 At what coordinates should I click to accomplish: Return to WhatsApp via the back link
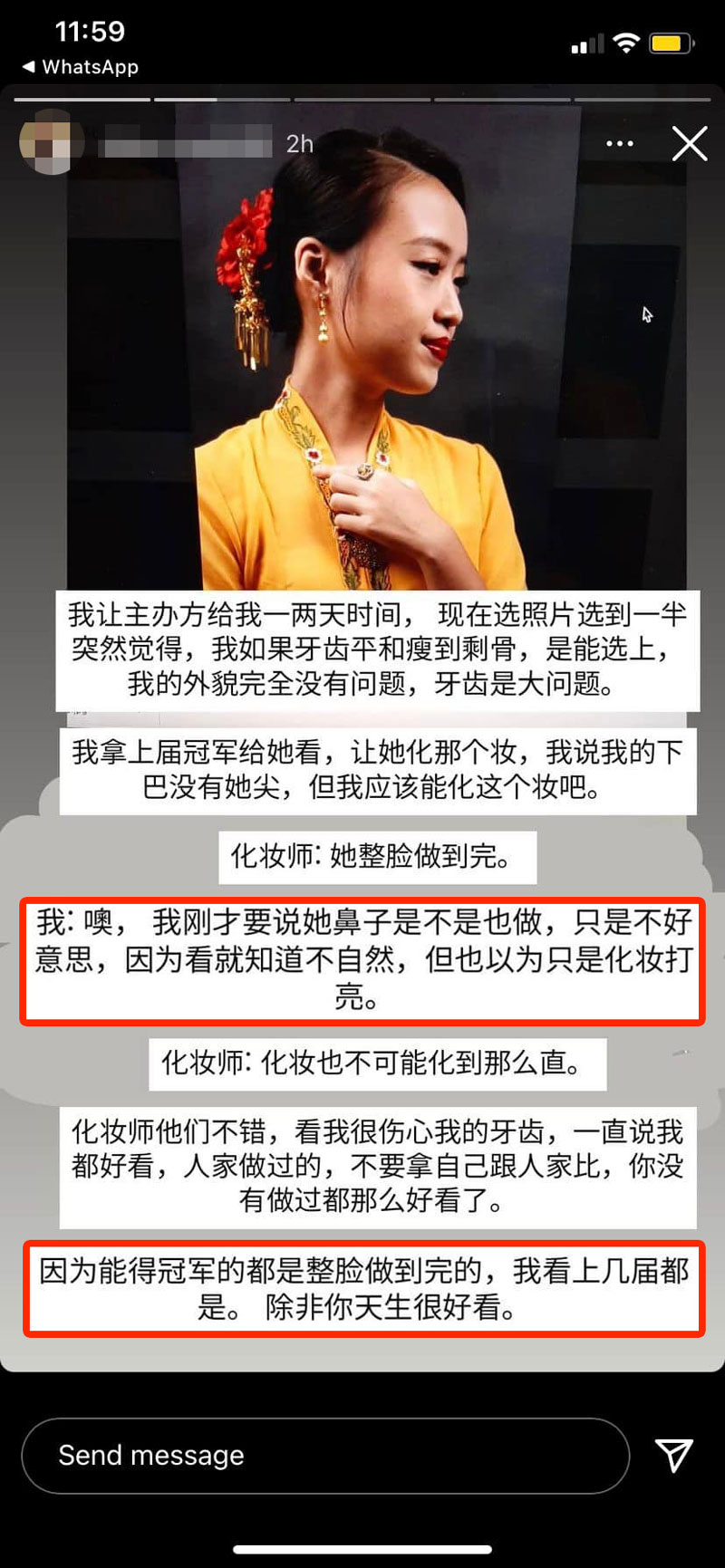(80, 67)
